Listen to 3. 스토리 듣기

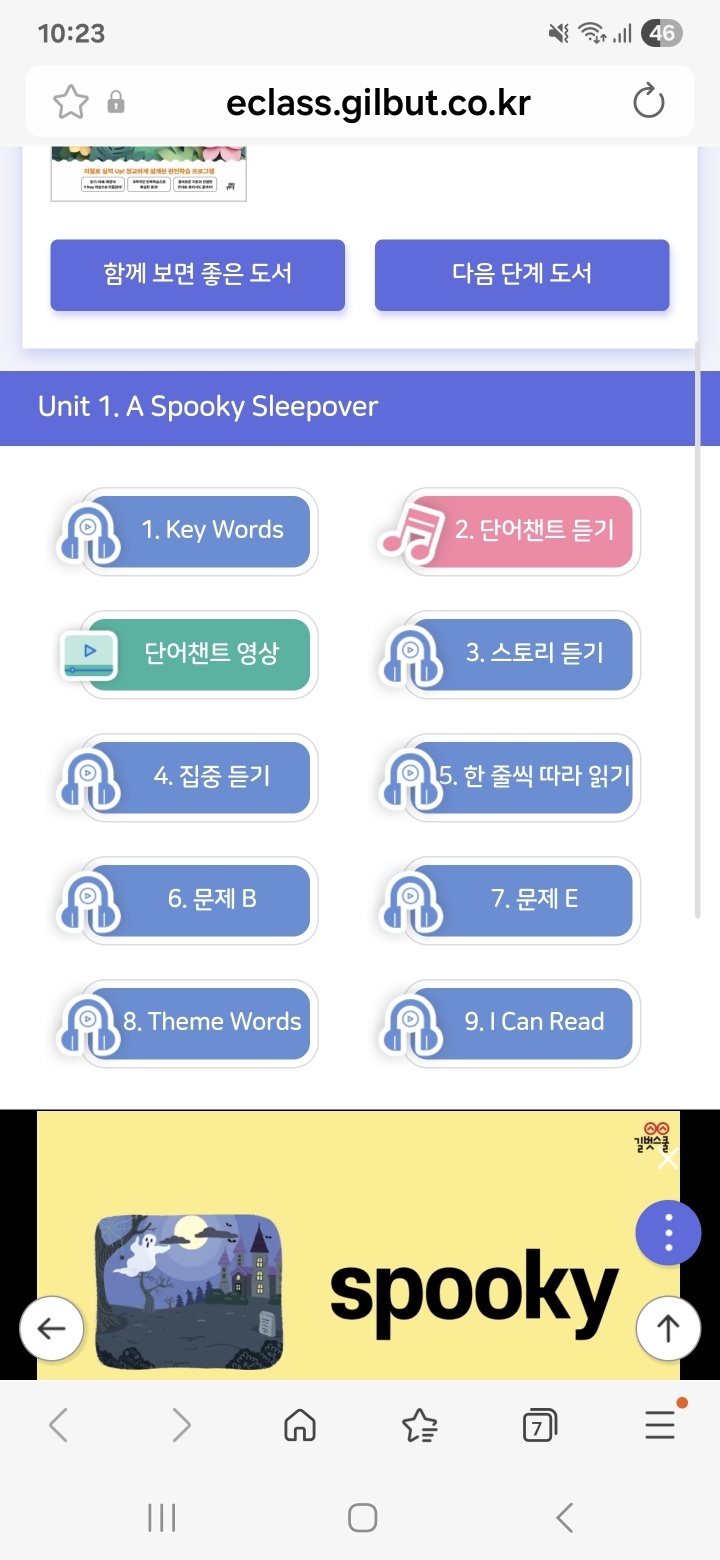click(520, 654)
